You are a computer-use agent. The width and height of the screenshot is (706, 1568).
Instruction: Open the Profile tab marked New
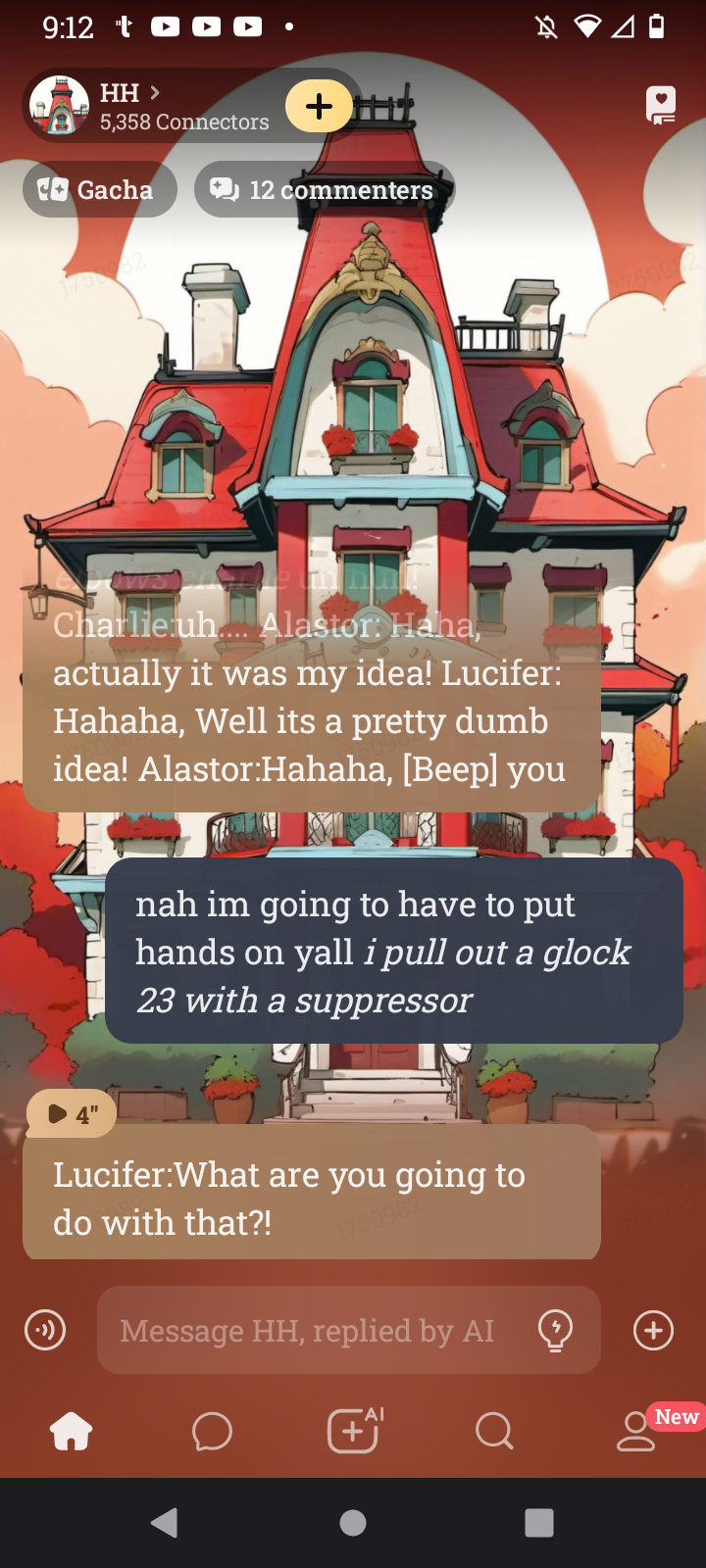(x=636, y=1432)
